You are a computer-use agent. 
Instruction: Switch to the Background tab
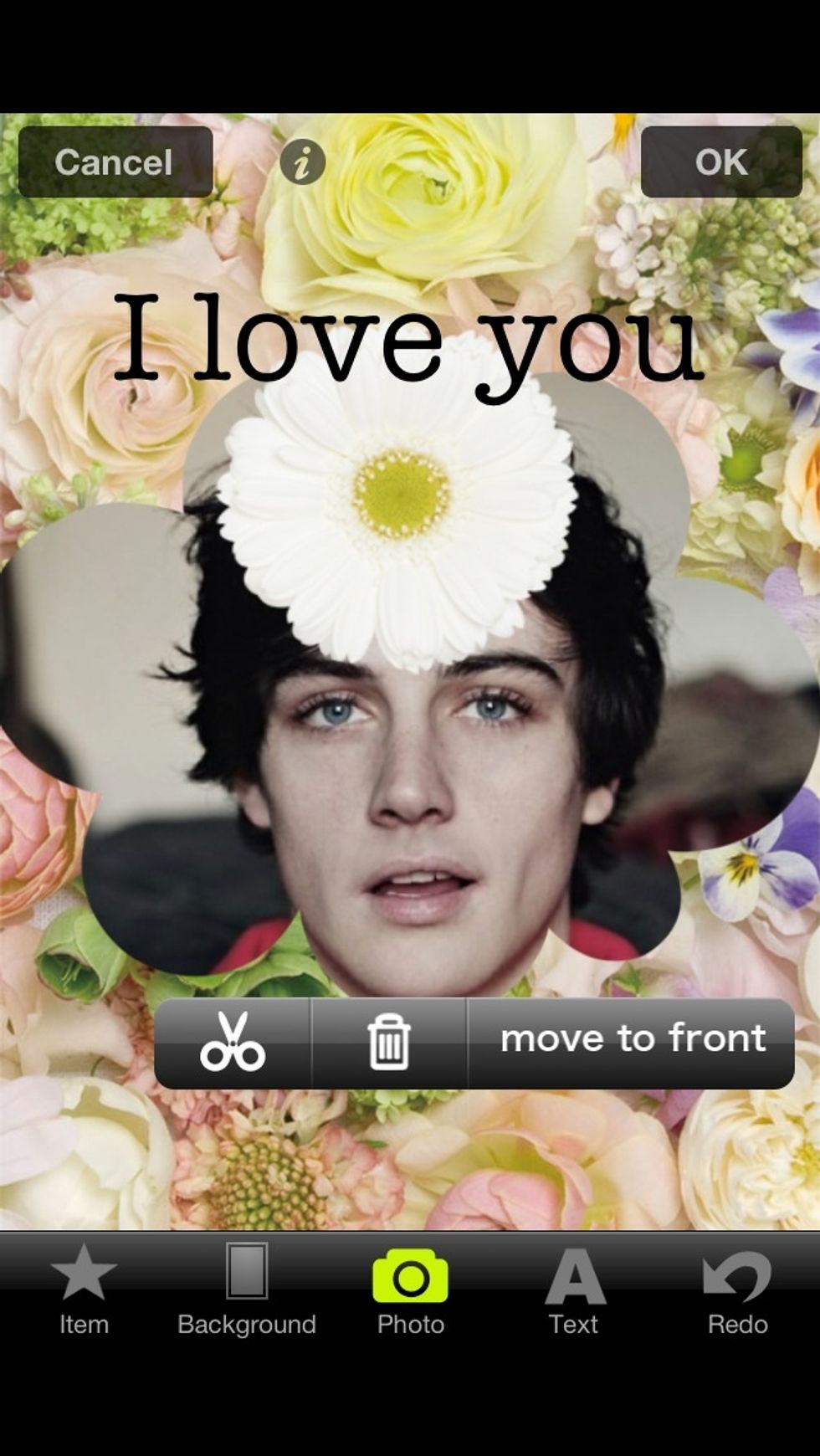247,1289
